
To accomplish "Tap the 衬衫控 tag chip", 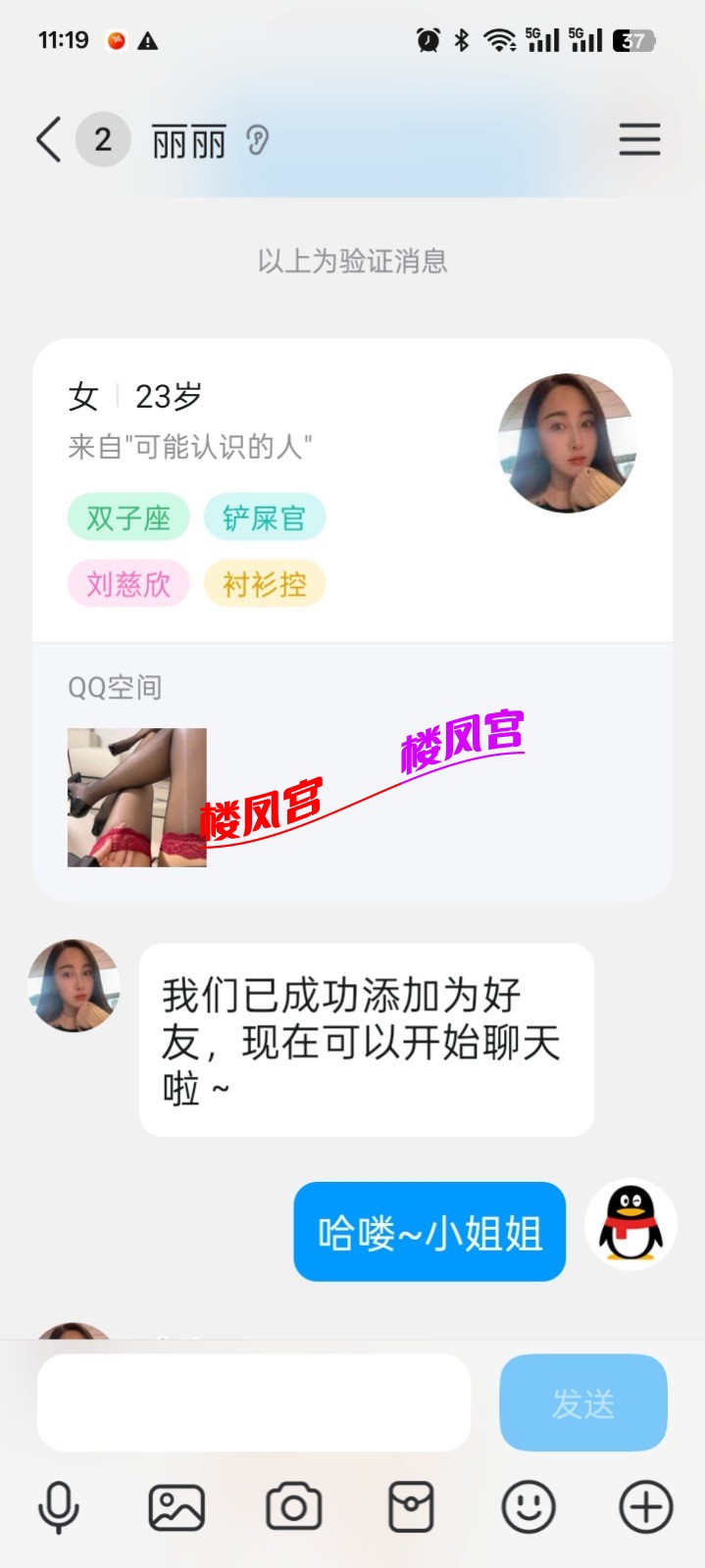I will [x=264, y=584].
